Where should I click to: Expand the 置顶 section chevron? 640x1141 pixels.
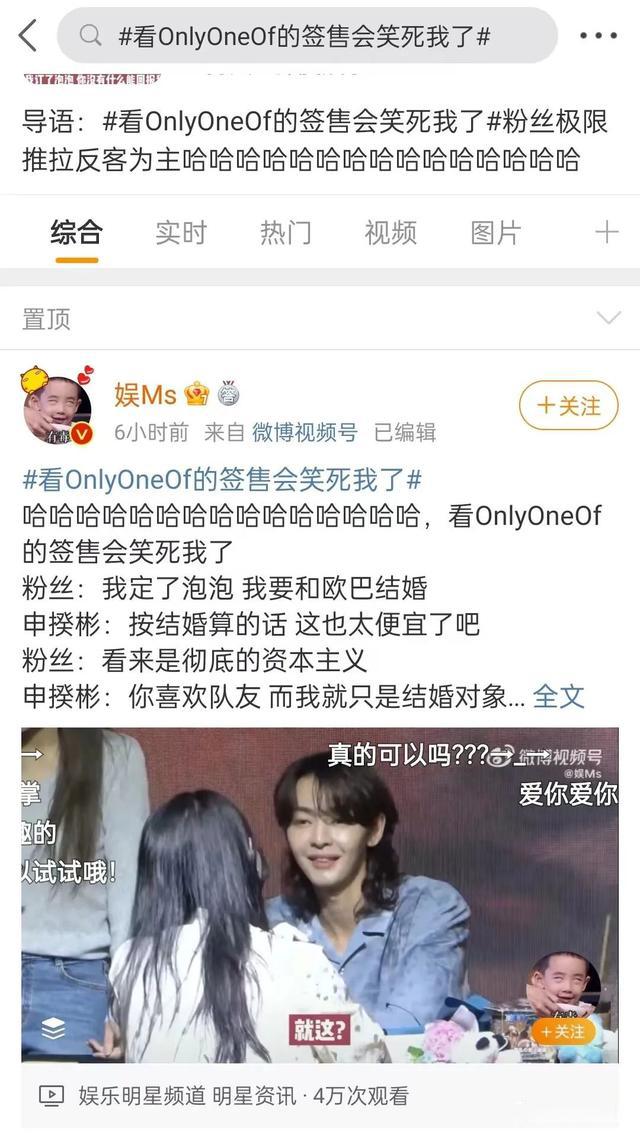click(608, 319)
